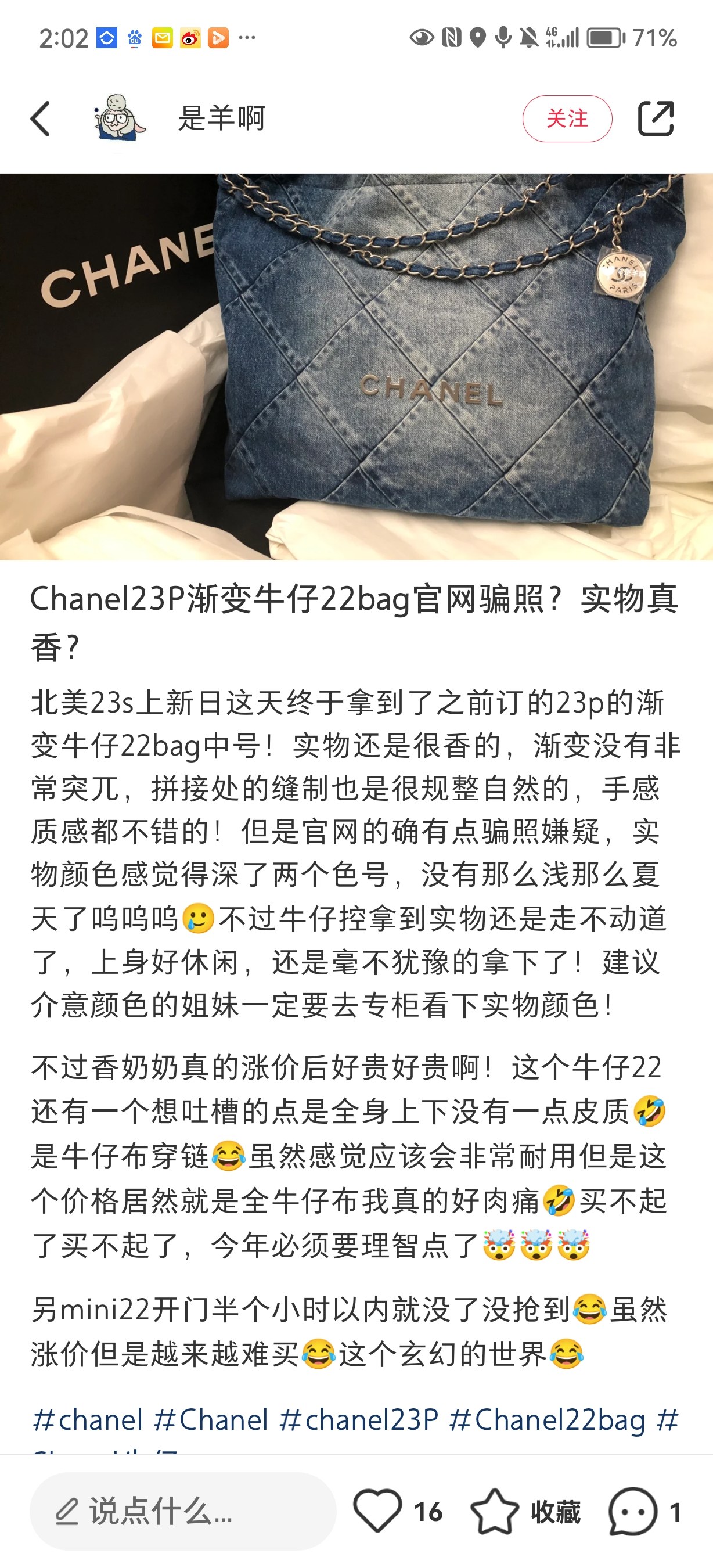Share this post via the top-right icon
Screen dimensions: 713x1568
(x=655, y=118)
